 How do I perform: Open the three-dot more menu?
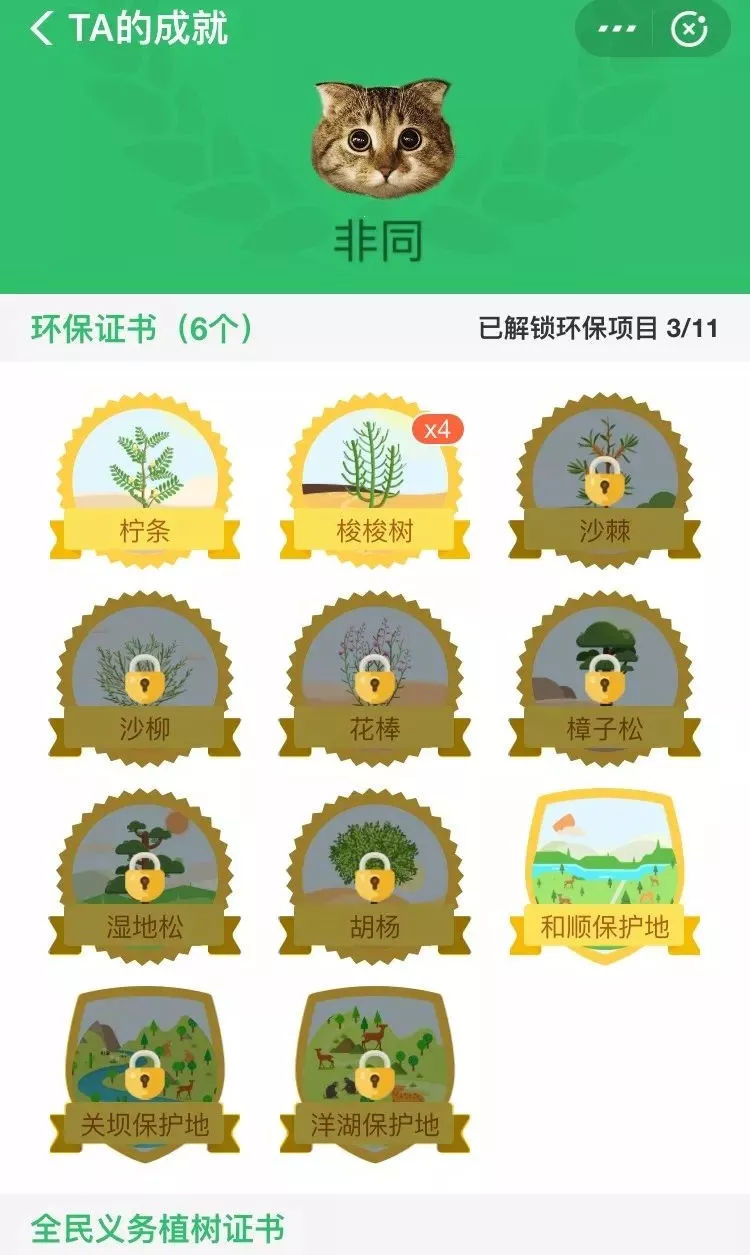point(617,29)
